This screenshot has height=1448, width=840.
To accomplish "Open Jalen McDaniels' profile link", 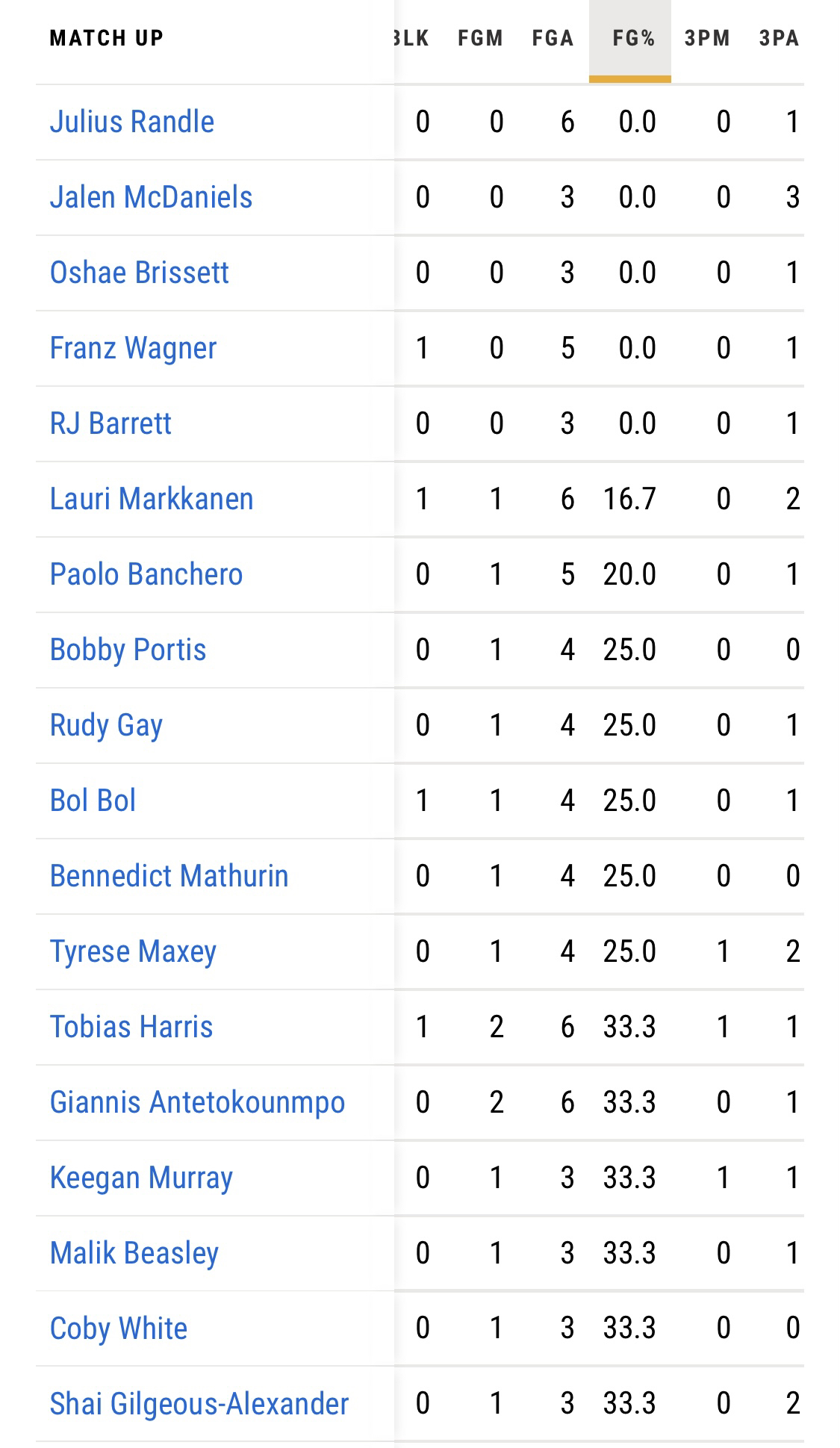I will click(x=151, y=197).
